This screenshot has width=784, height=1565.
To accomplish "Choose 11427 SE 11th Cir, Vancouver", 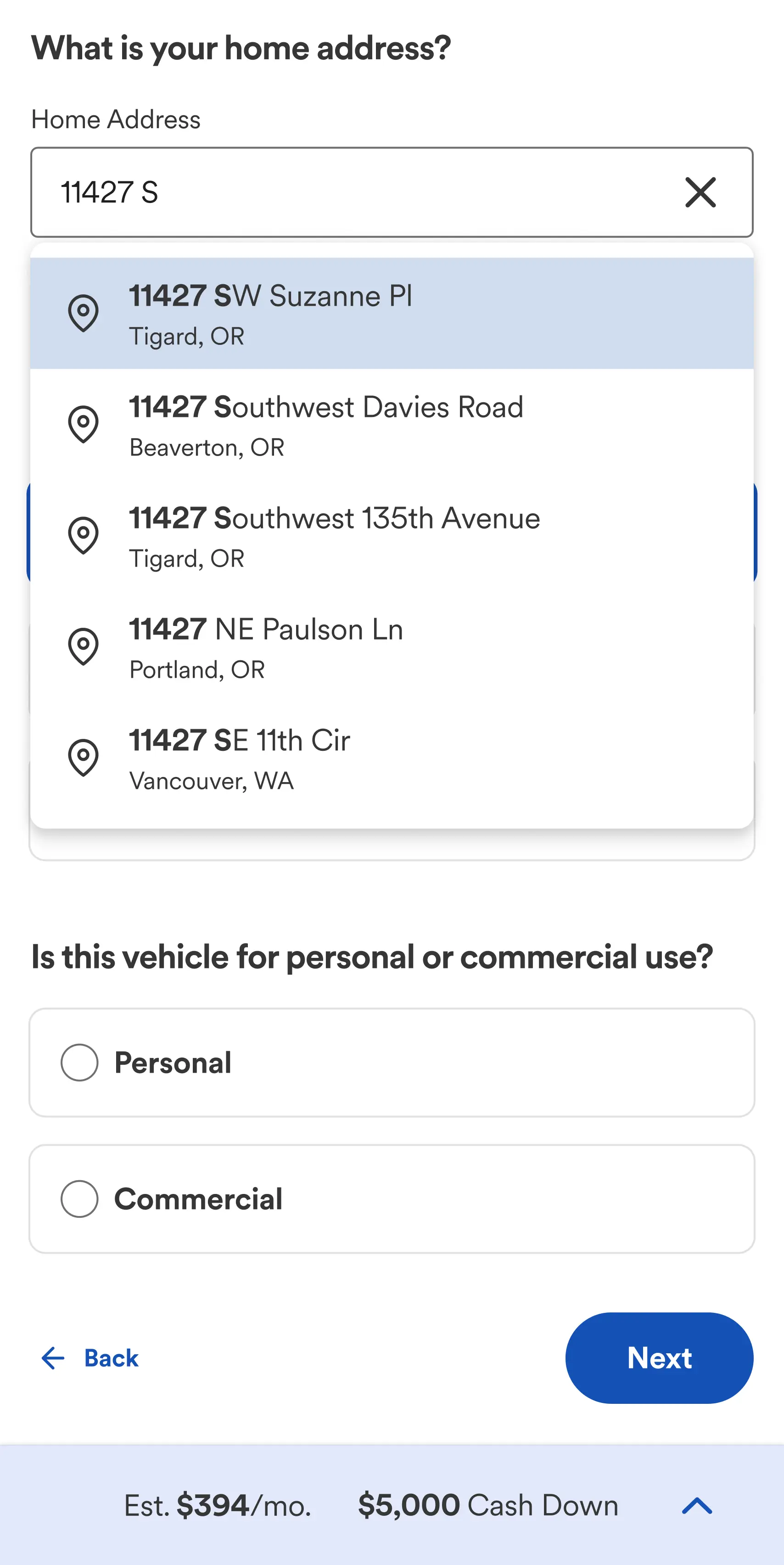I will 392,758.
